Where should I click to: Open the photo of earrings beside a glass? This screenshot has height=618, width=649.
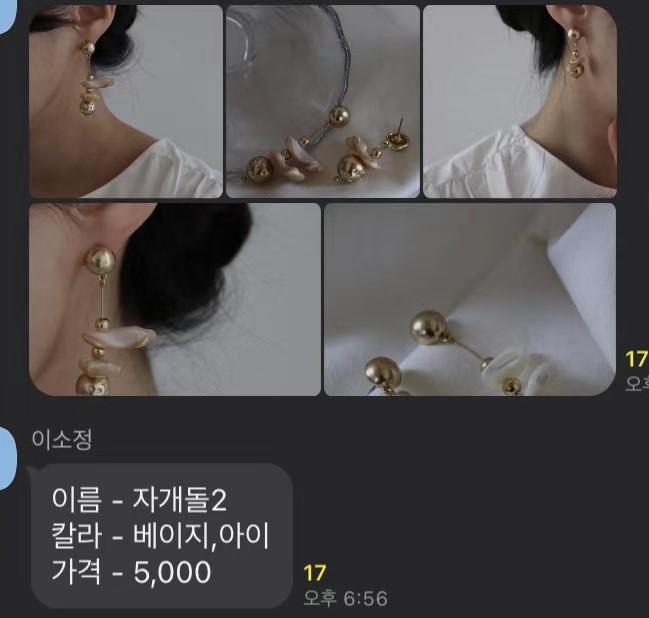(322, 100)
